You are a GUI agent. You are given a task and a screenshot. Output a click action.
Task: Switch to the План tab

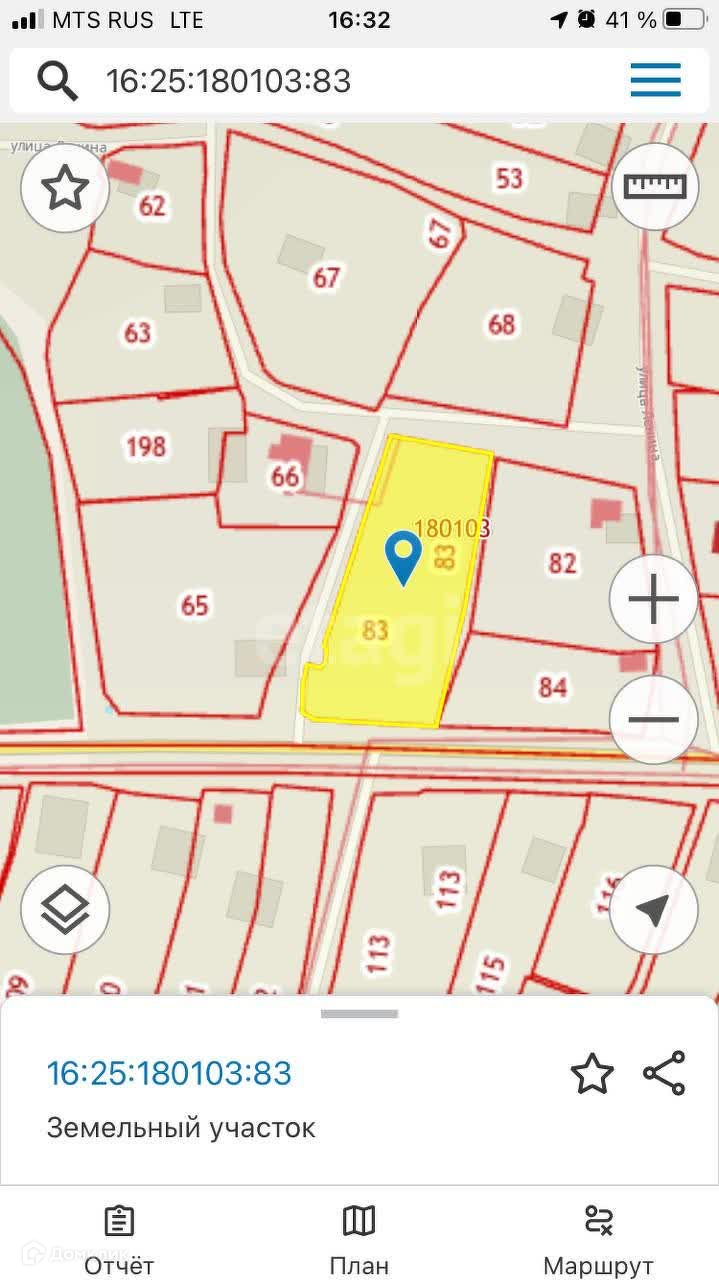tap(359, 1240)
